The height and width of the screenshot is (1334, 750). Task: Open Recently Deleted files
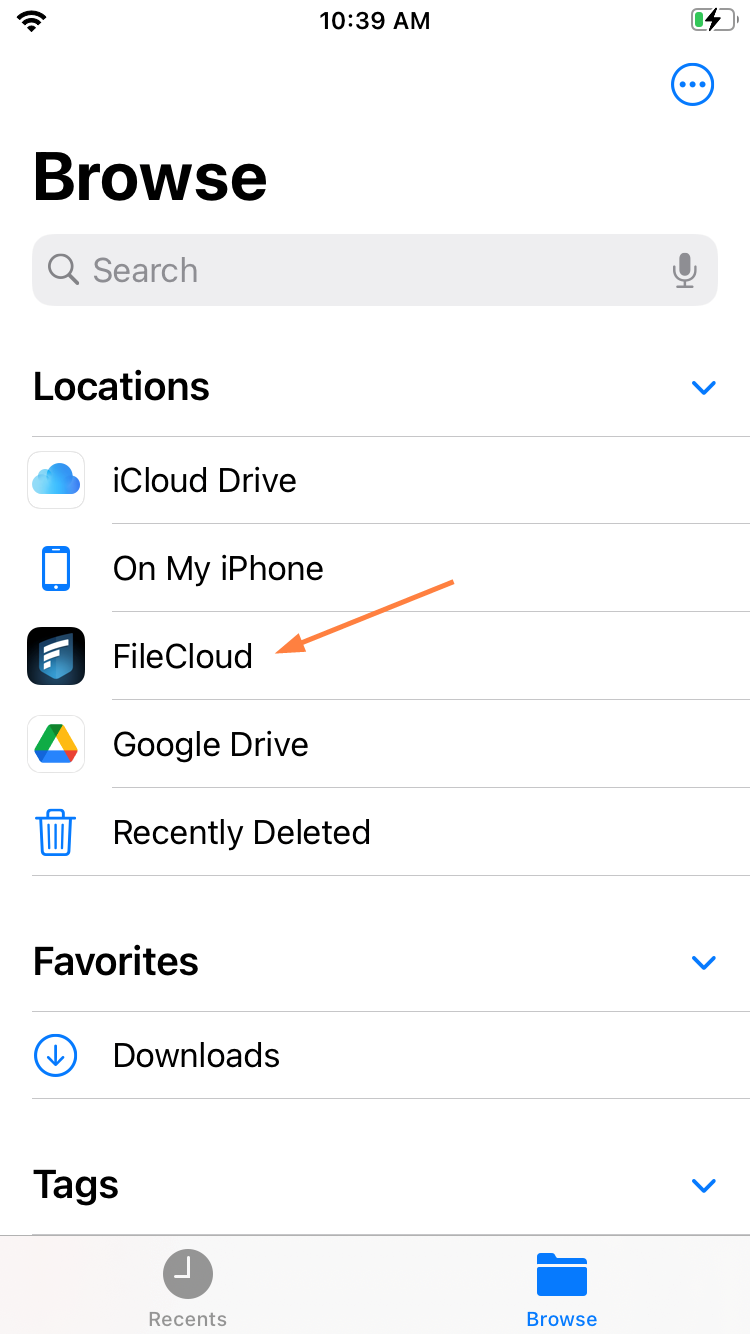click(x=241, y=832)
